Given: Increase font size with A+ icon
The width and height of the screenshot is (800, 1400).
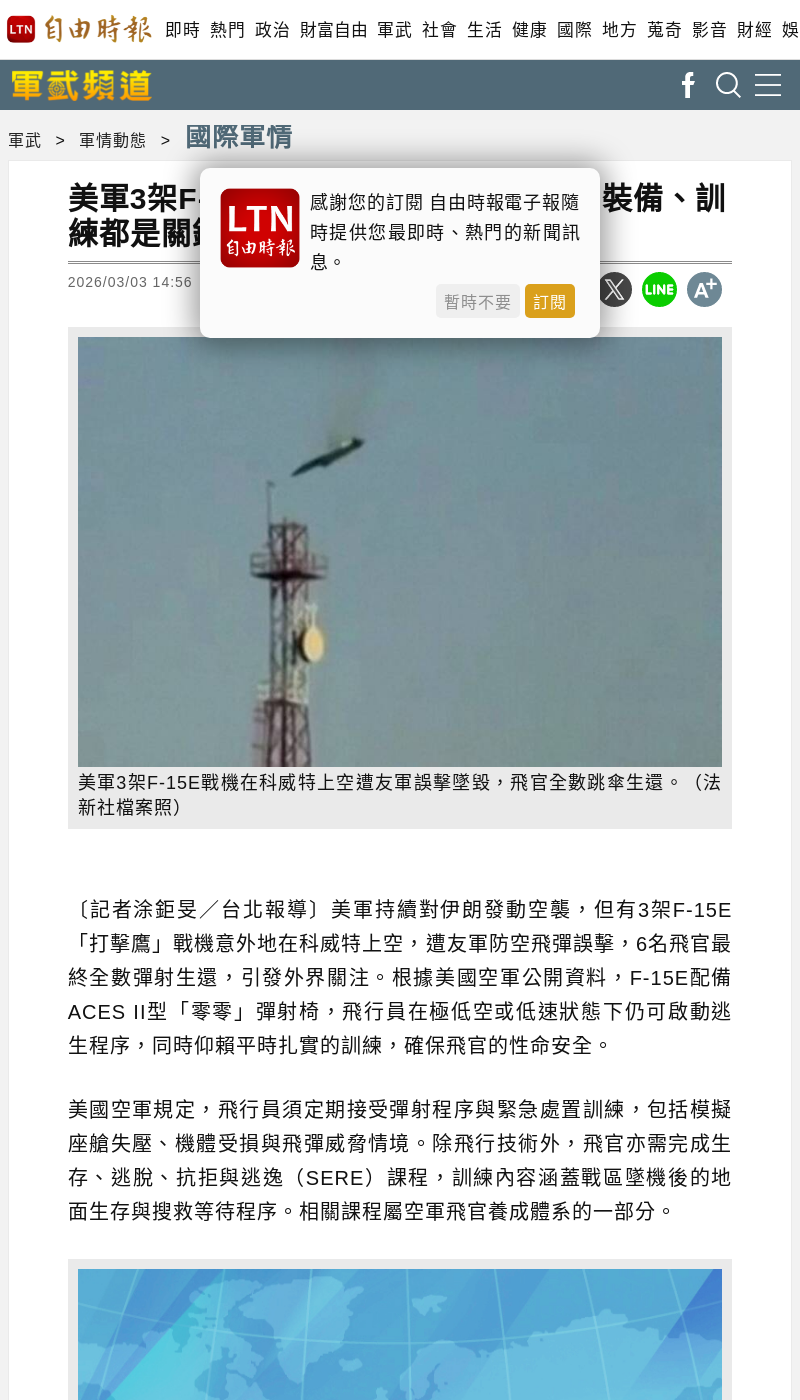Looking at the screenshot, I should coord(704,289).
